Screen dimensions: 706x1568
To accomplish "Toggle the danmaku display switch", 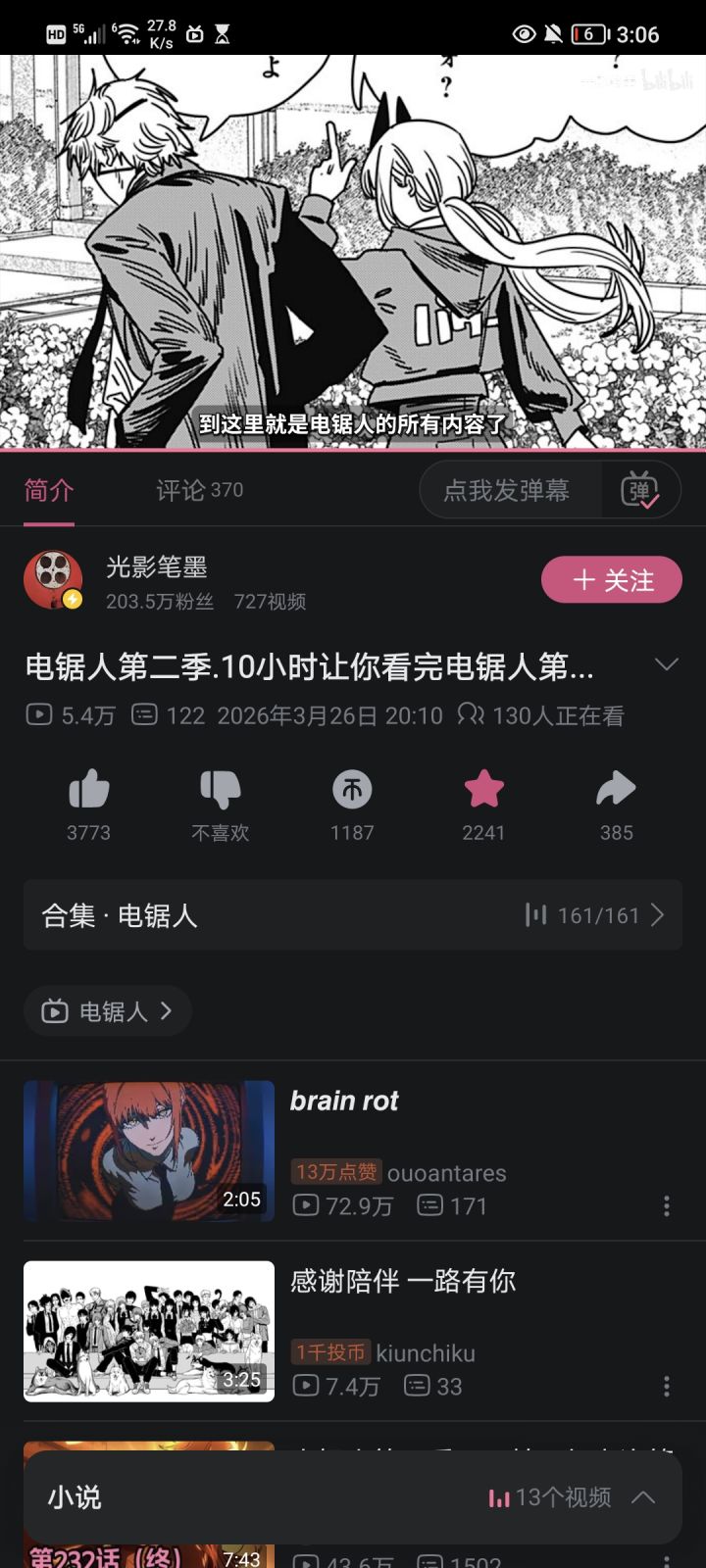I will coord(644,489).
